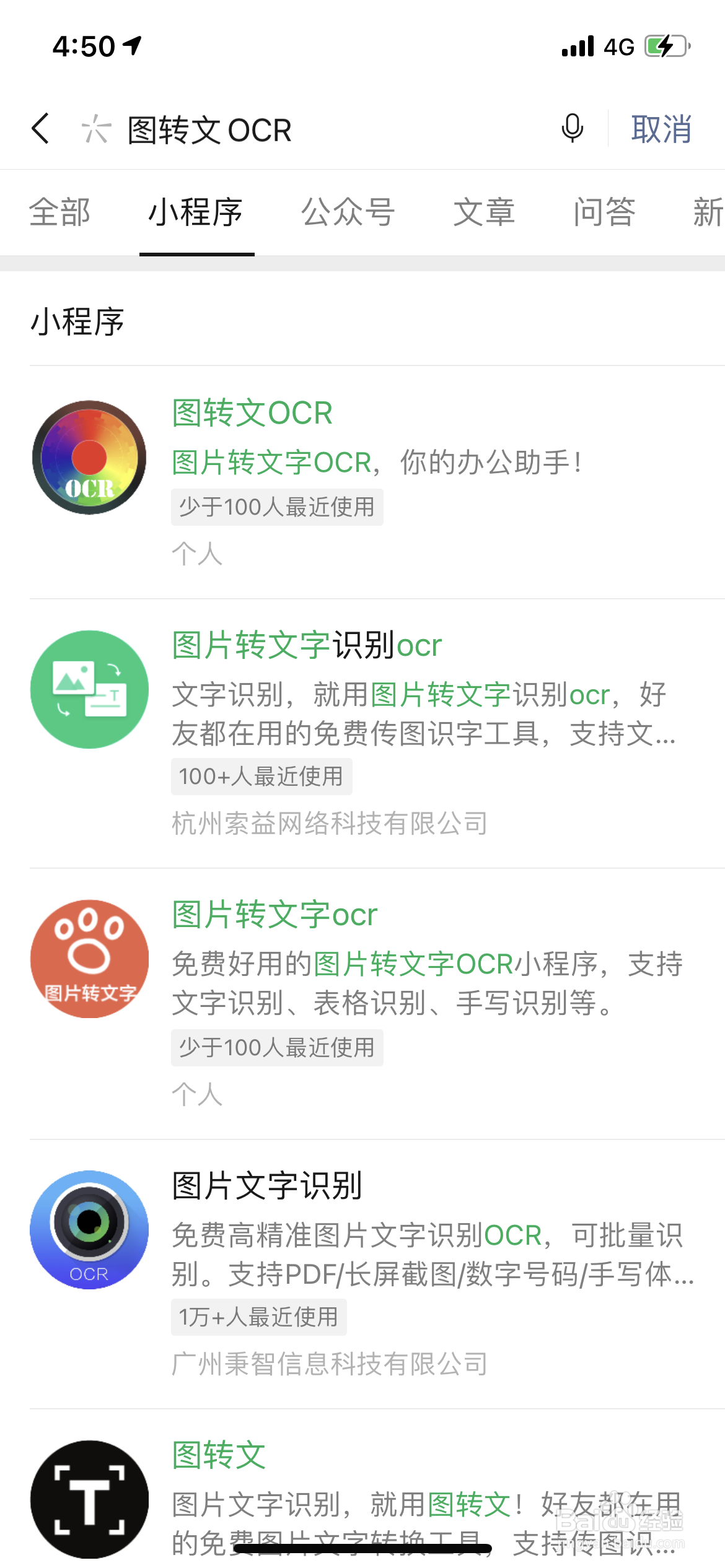
Task: Select the 小程序 tab
Action: pyautogui.click(x=196, y=212)
